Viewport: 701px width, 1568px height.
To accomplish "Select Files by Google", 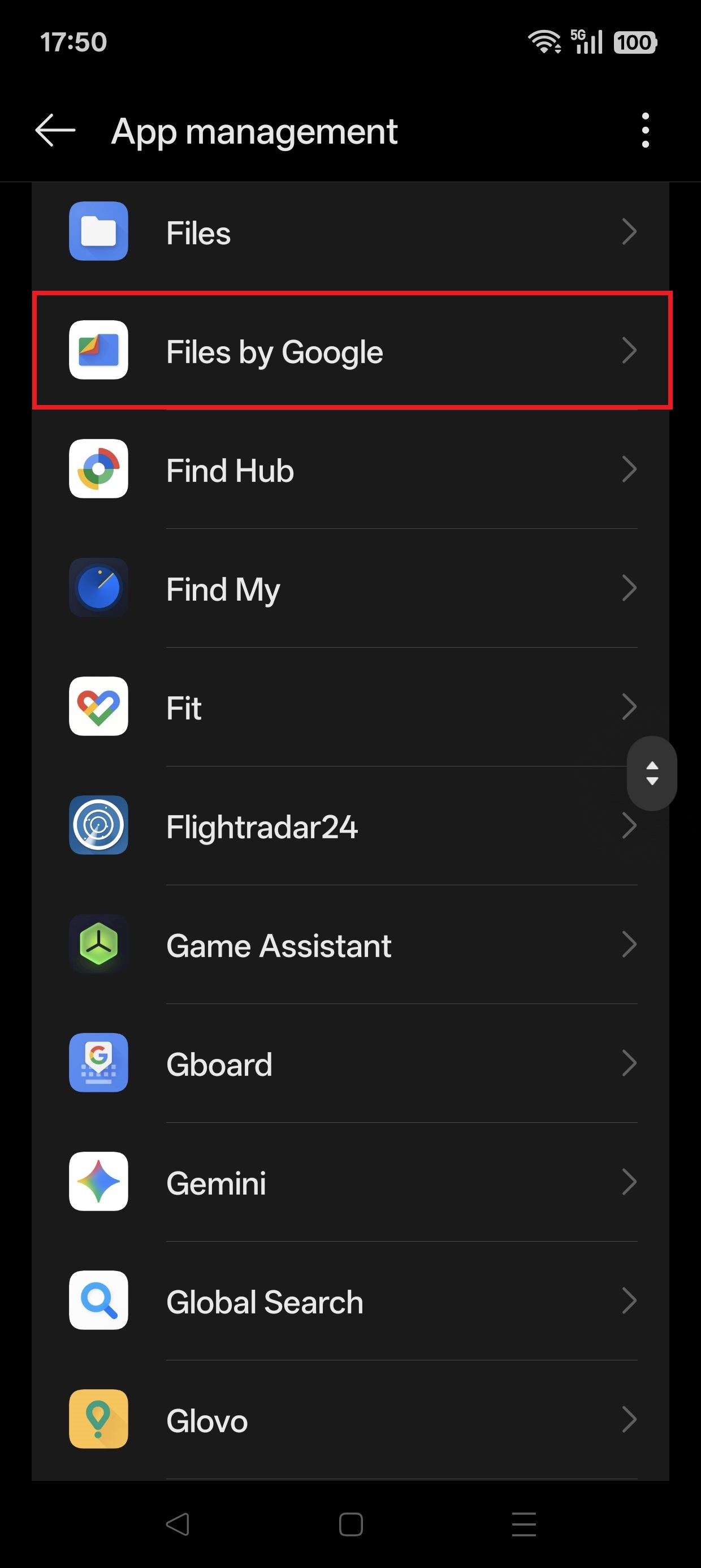I will 350,351.
